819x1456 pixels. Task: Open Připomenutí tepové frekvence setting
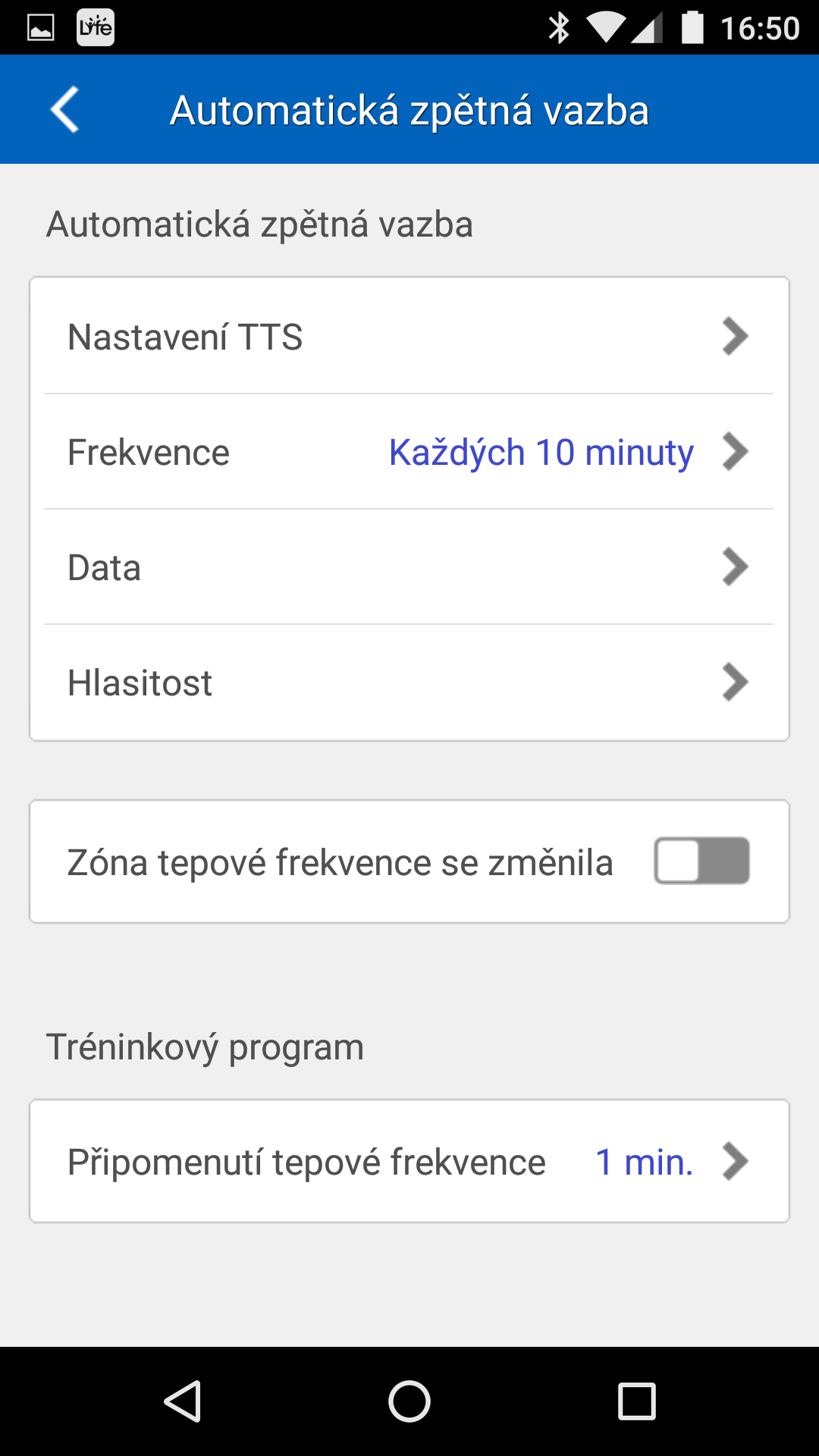(x=409, y=1162)
